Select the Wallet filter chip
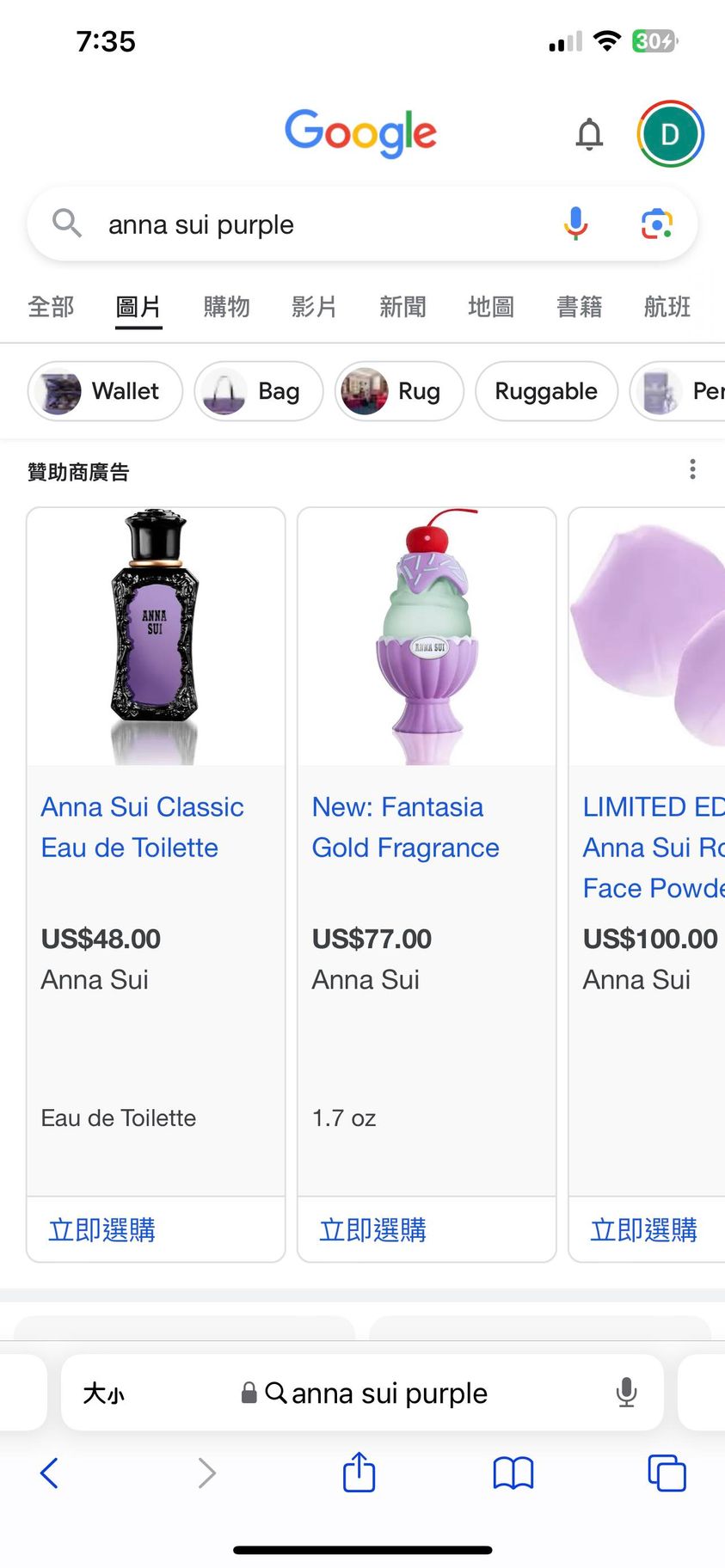 click(106, 391)
